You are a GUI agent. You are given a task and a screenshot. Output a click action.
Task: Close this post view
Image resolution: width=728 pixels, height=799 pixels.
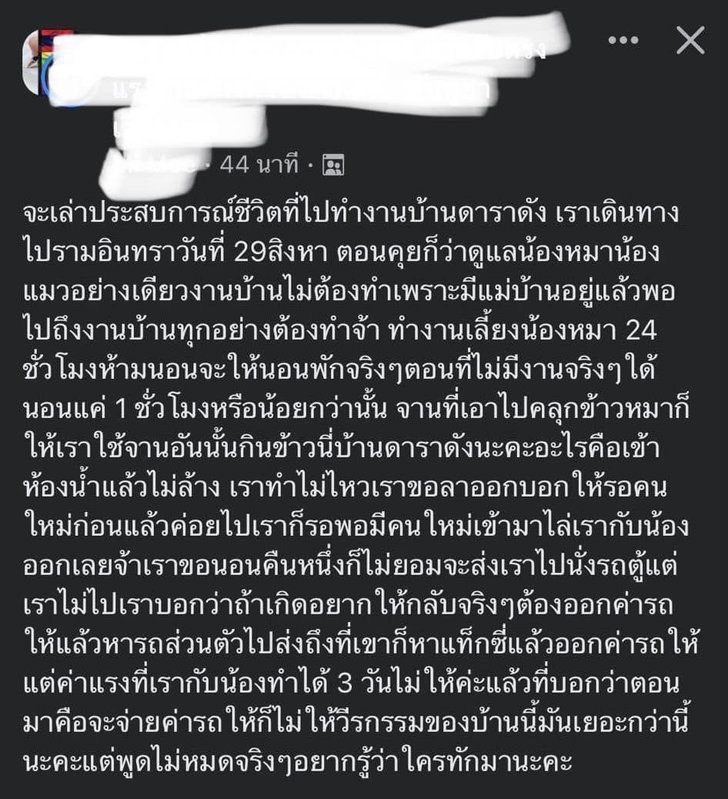pos(690,41)
